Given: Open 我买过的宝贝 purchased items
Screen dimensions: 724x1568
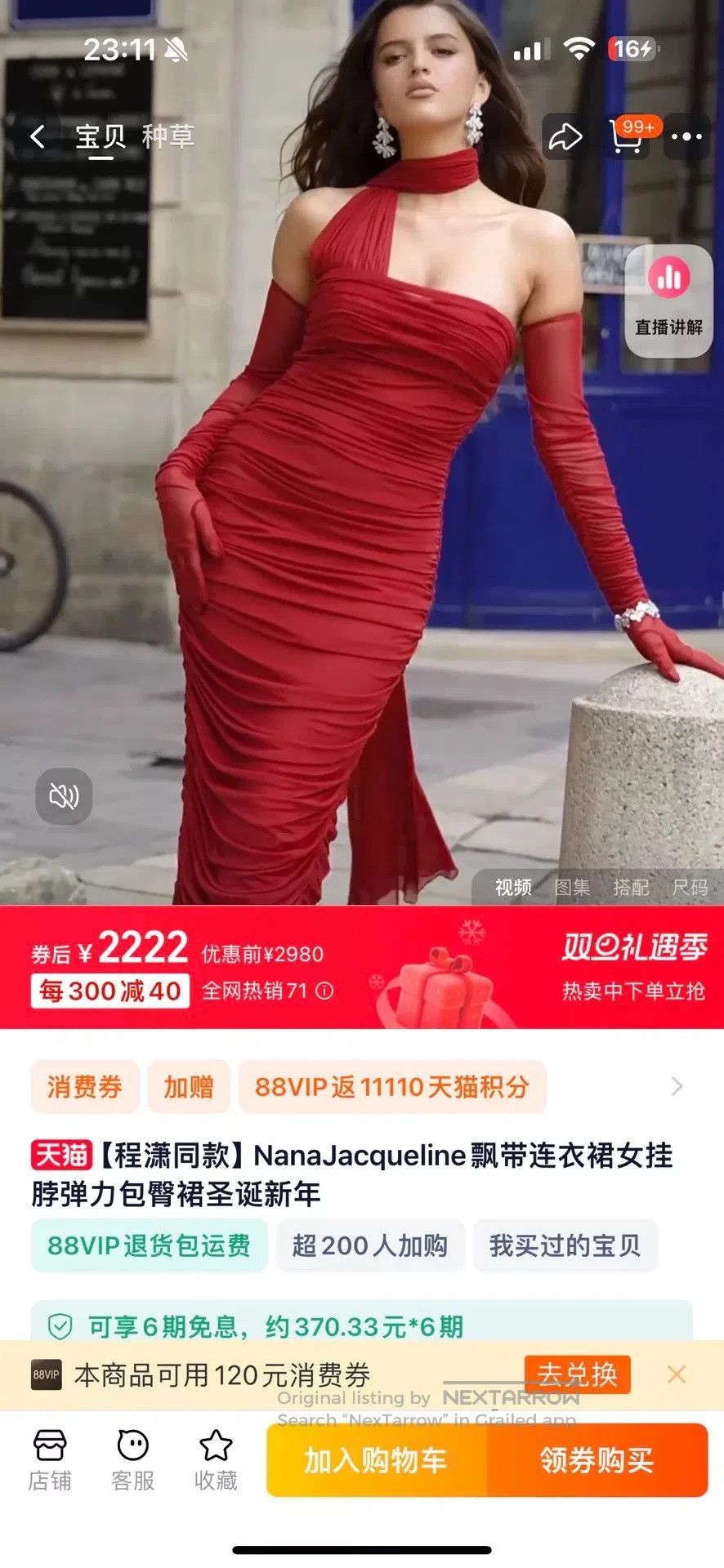Looking at the screenshot, I should click(x=565, y=1245).
